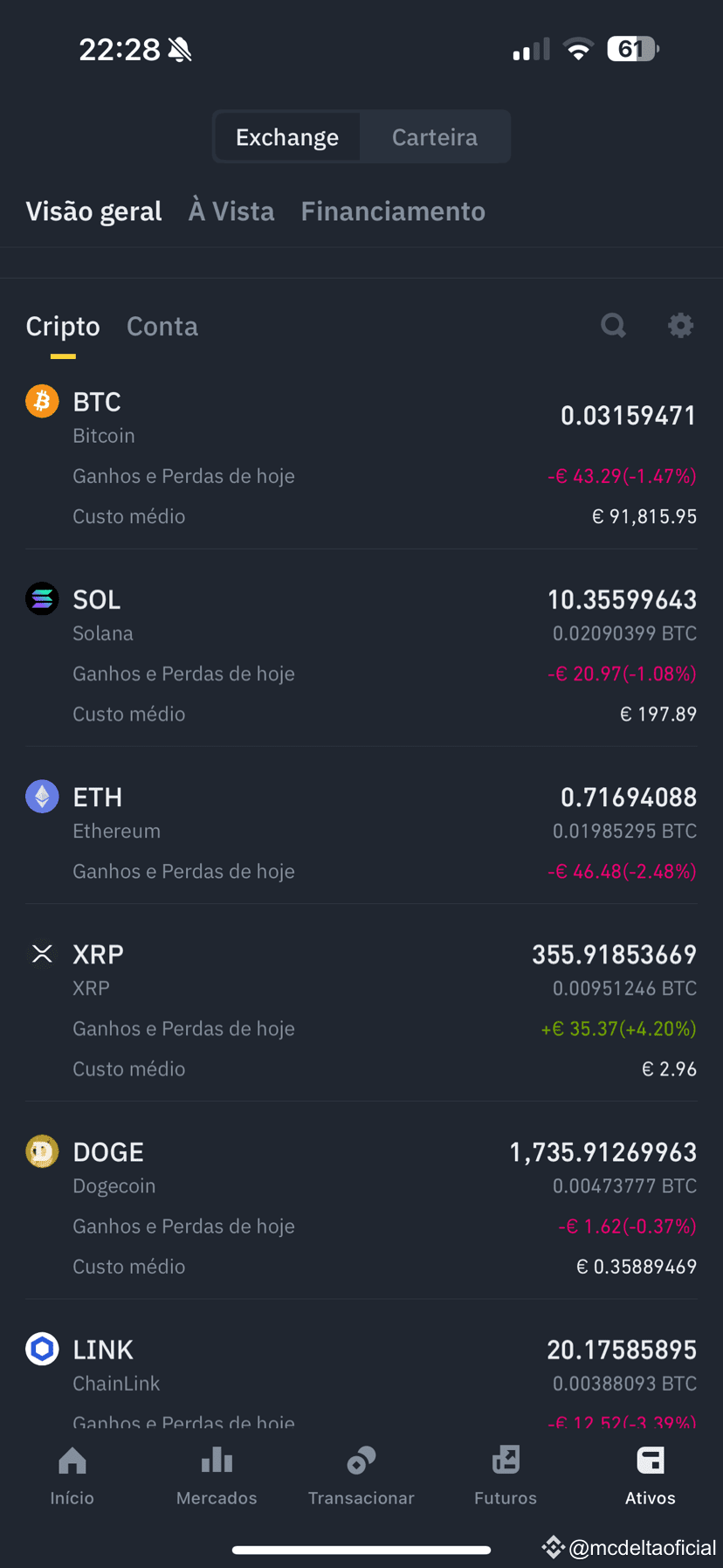The height and width of the screenshot is (1568, 723).
Task: View the DOGE Dogecoin holding
Action: coord(361,1208)
